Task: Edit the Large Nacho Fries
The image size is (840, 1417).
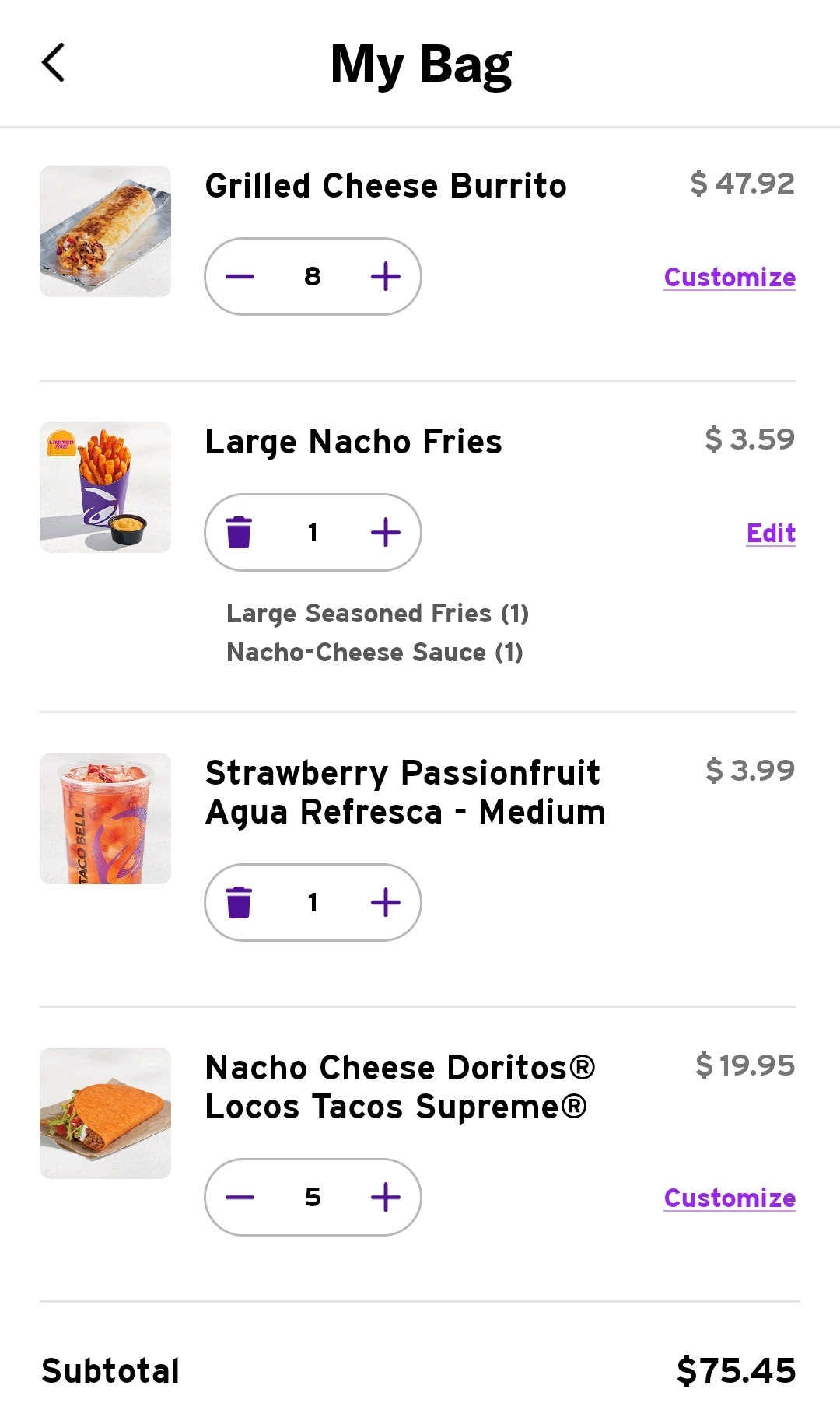Action: 770,534
